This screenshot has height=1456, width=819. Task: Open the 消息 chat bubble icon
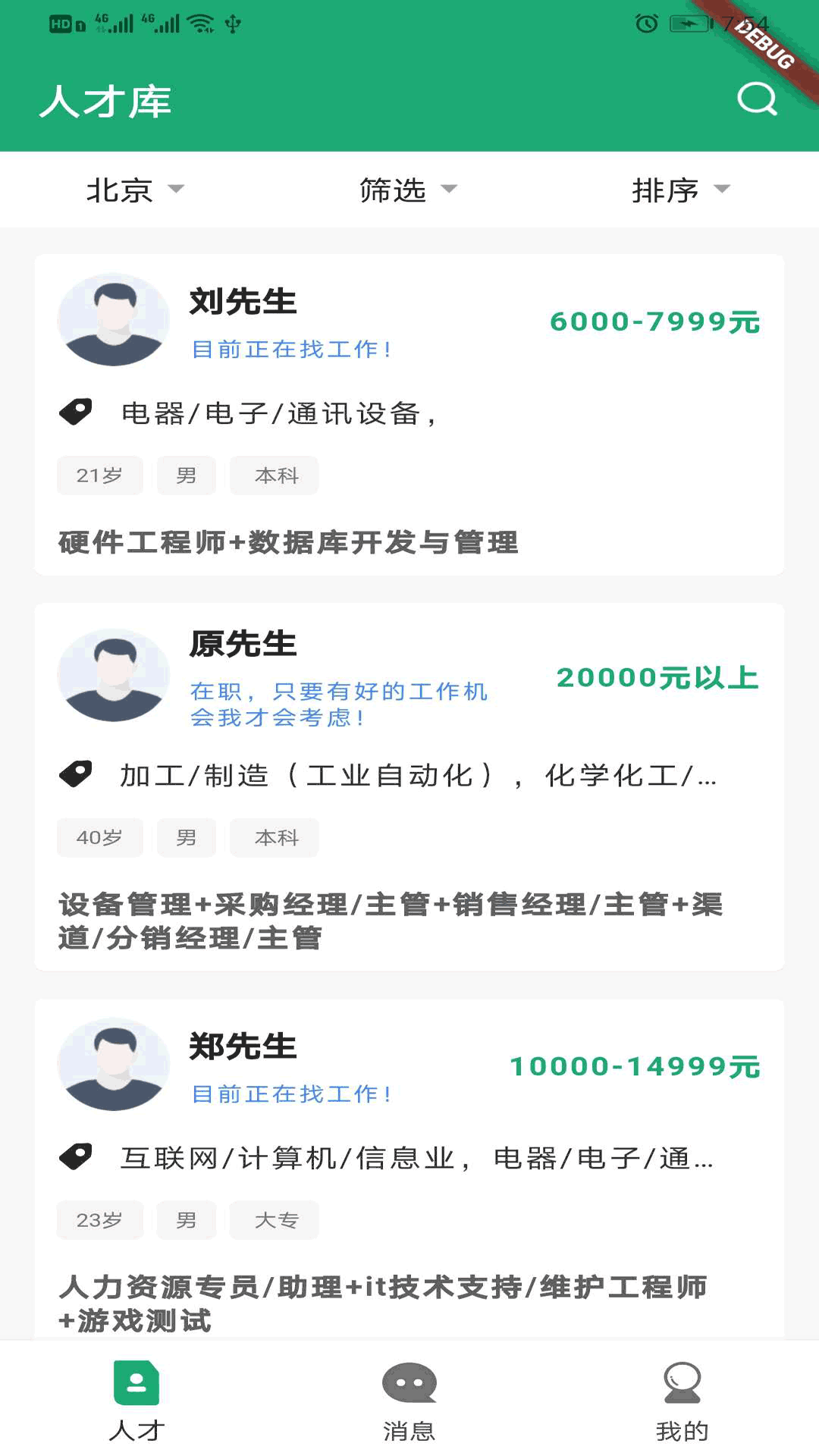[x=409, y=1382]
